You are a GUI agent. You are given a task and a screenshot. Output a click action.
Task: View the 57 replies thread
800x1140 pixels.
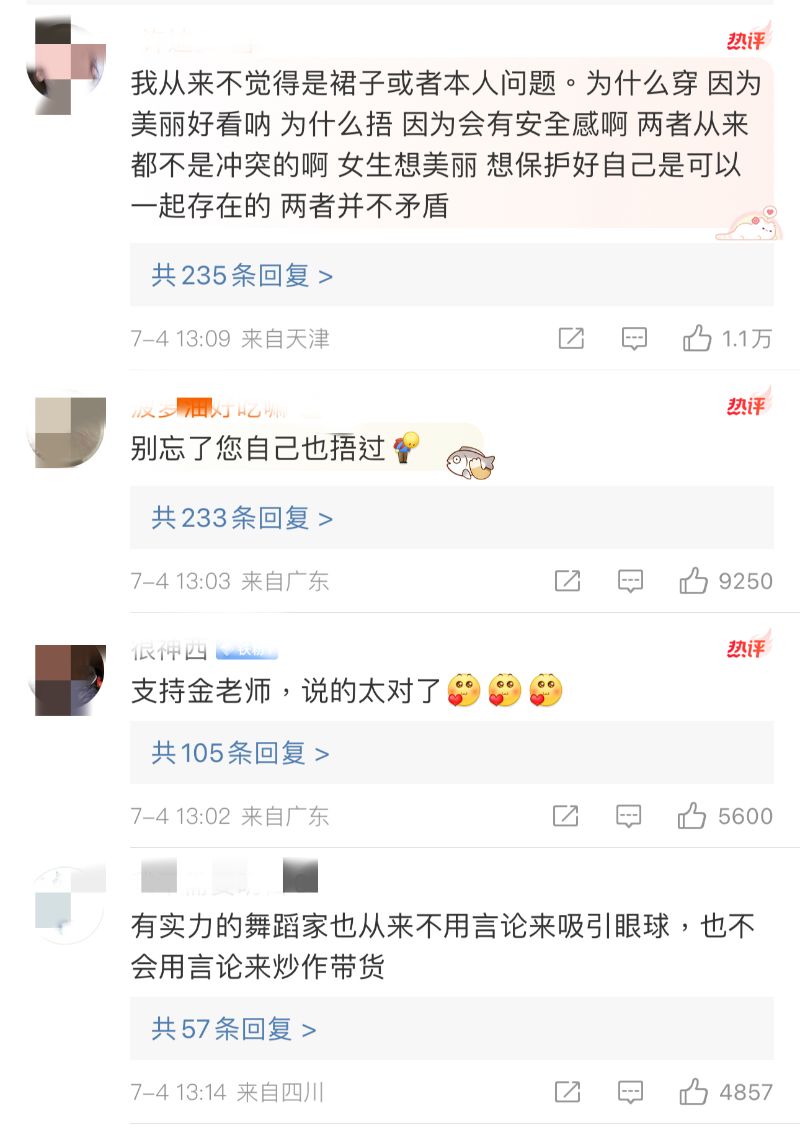[234, 1028]
